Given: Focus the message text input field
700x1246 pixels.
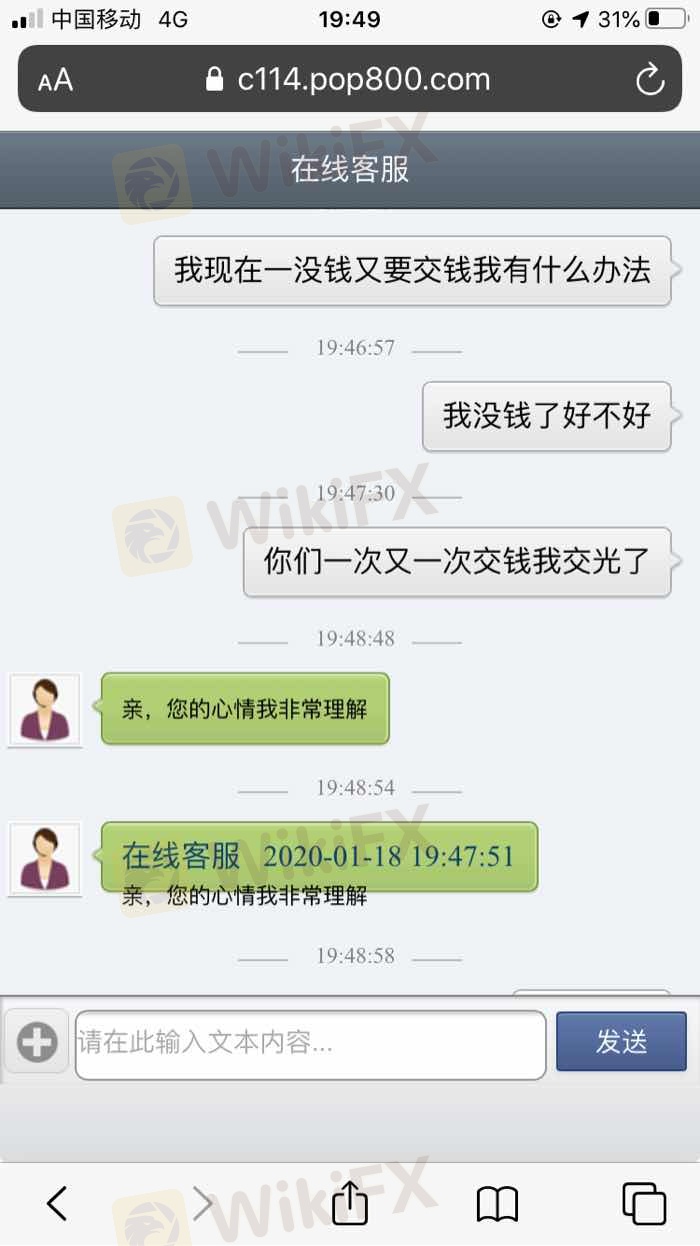Looking at the screenshot, I should pos(310,1044).
